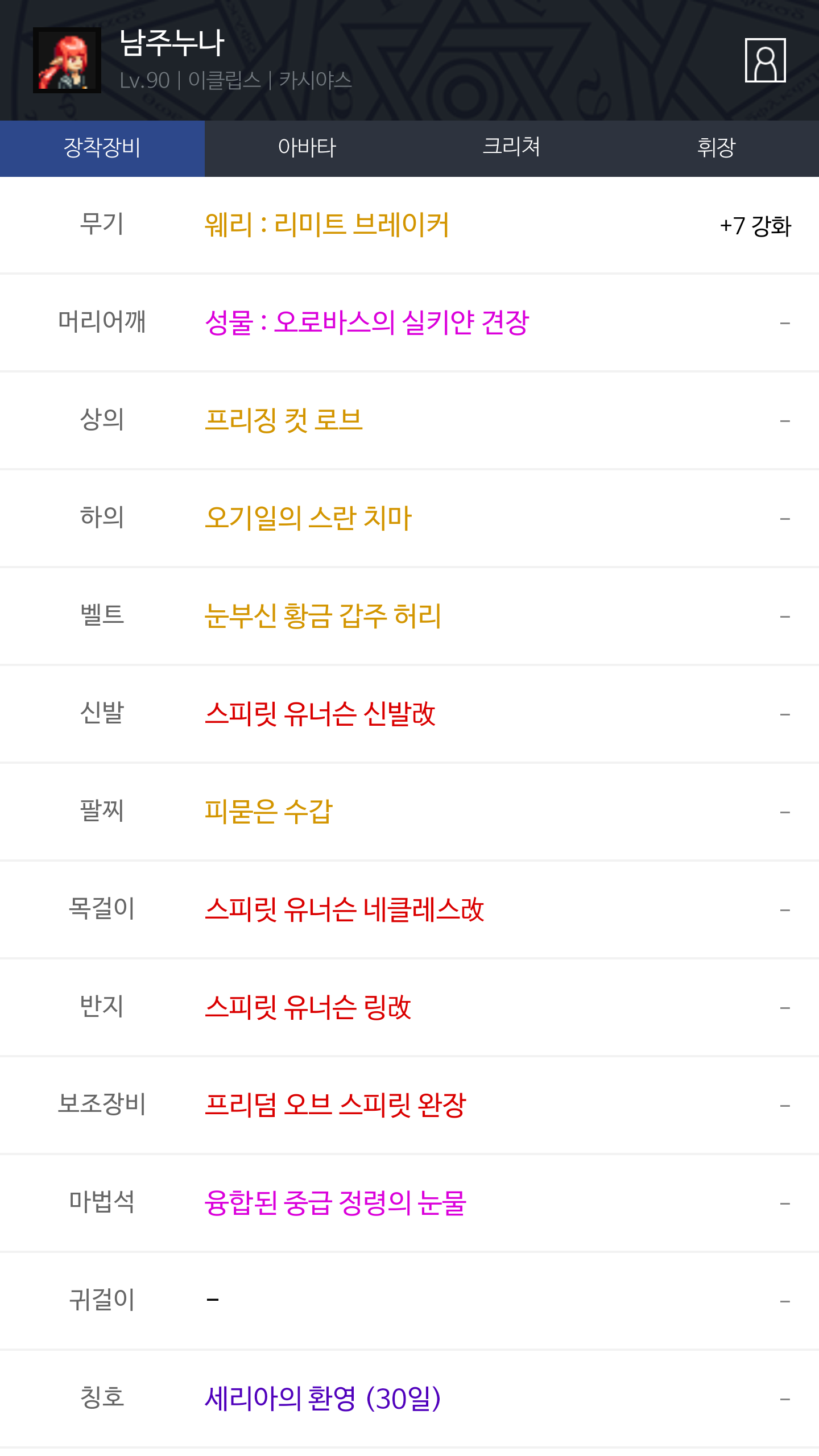View the 스피릿 유너슨 링改 ring
The height and width of the screenshot is (1456, 819).
[x=308, y=1007]
